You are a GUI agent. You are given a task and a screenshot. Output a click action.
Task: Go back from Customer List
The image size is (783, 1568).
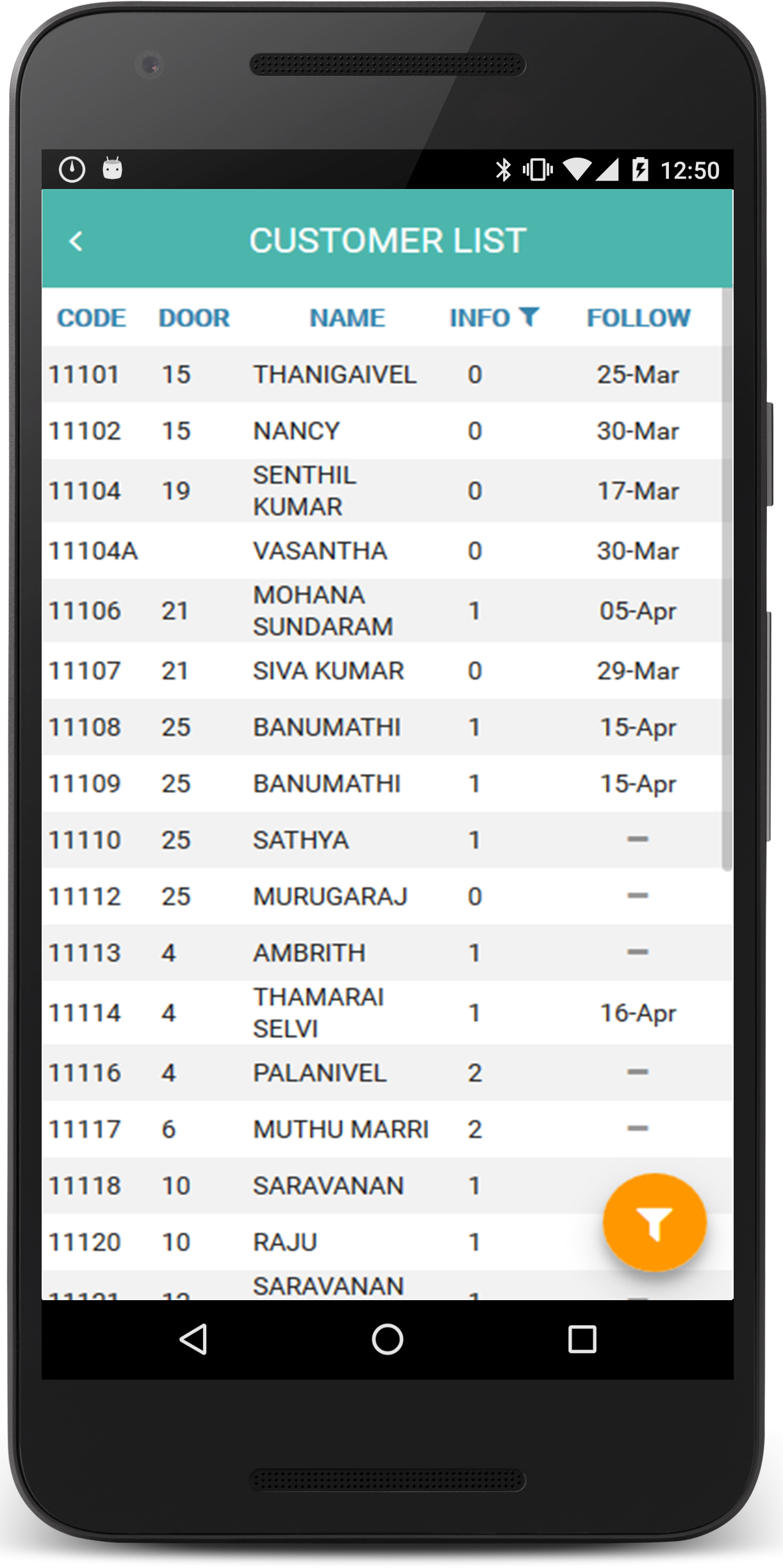pos(76,242)
